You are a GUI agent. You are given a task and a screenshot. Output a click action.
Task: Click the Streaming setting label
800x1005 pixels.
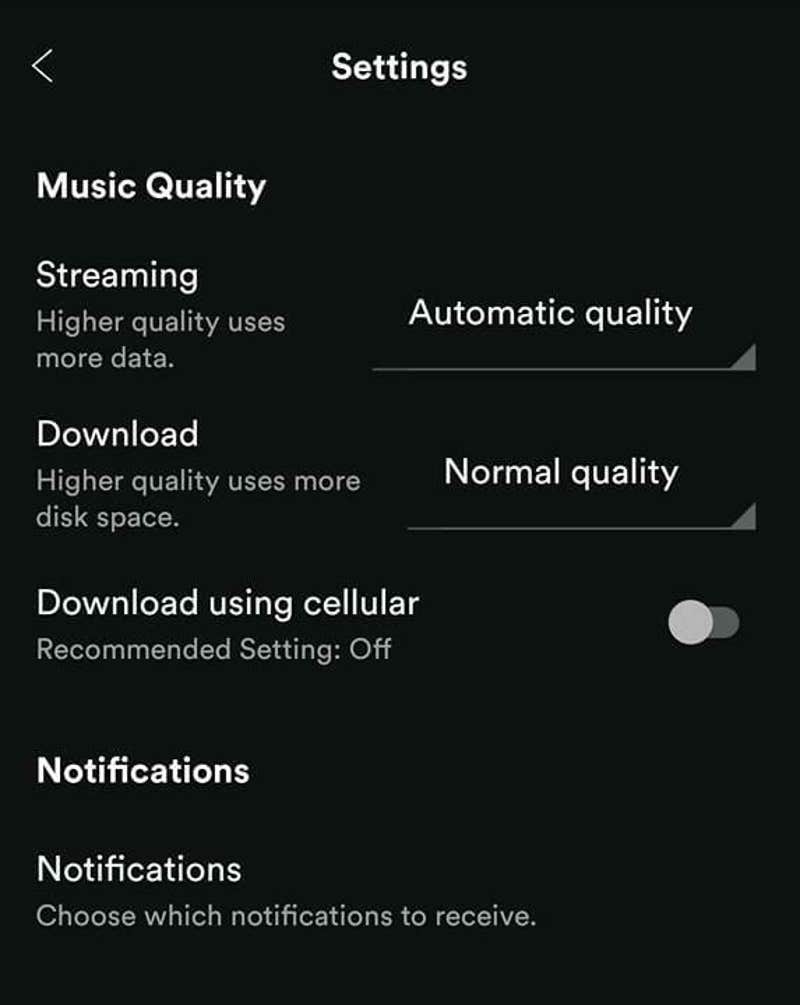coord(117,275)
